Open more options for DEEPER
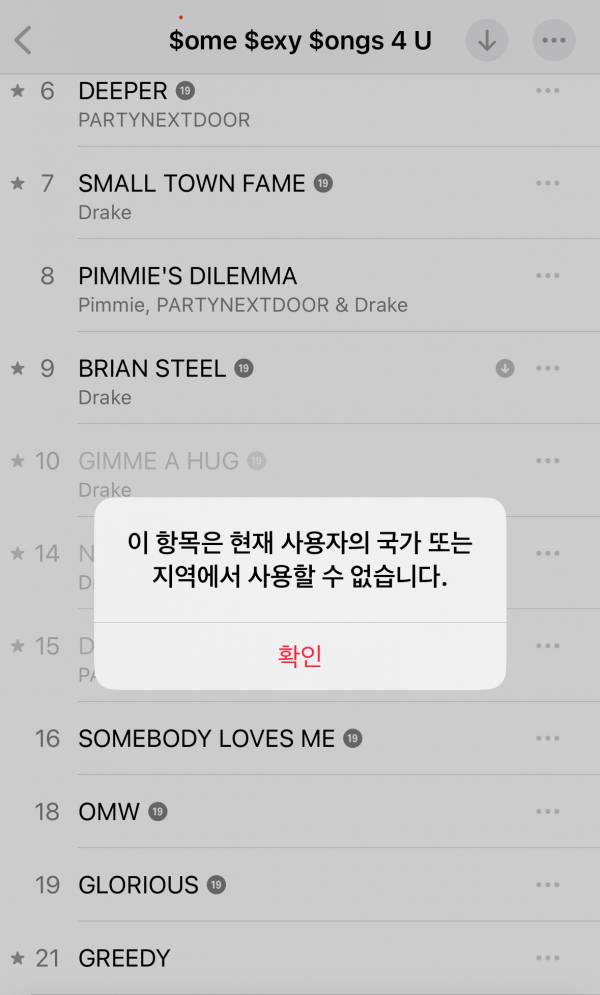The height and width of the screenshot is (995, 600). point(547,91)
